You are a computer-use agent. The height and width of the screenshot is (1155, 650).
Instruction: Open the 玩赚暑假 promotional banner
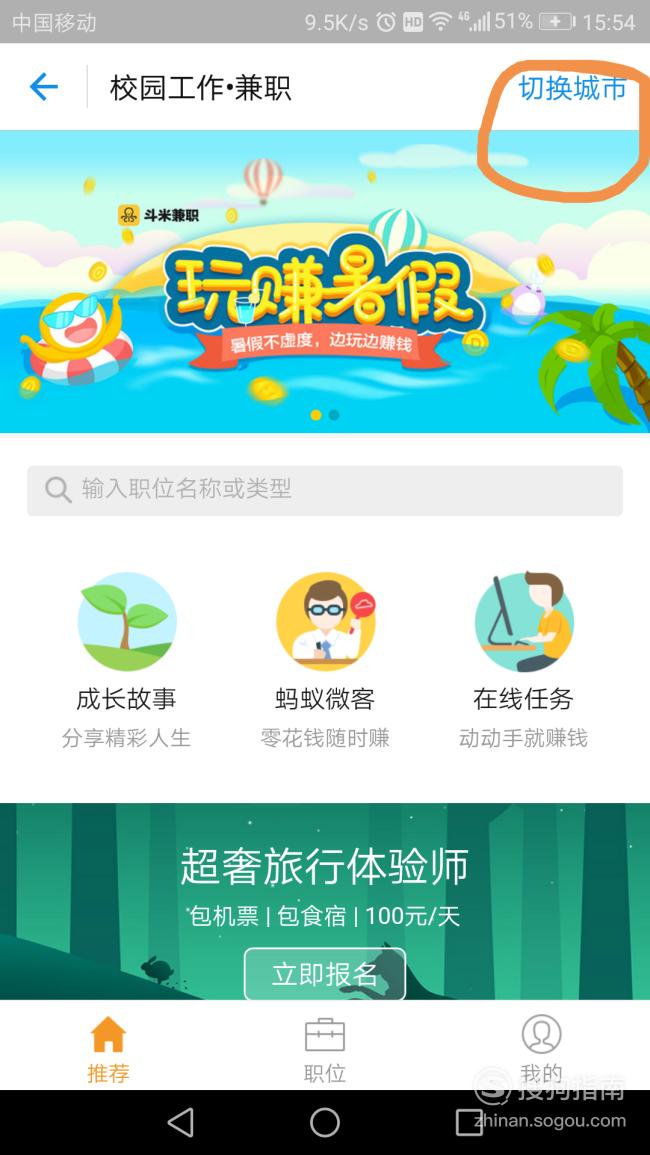pos(325,281)
